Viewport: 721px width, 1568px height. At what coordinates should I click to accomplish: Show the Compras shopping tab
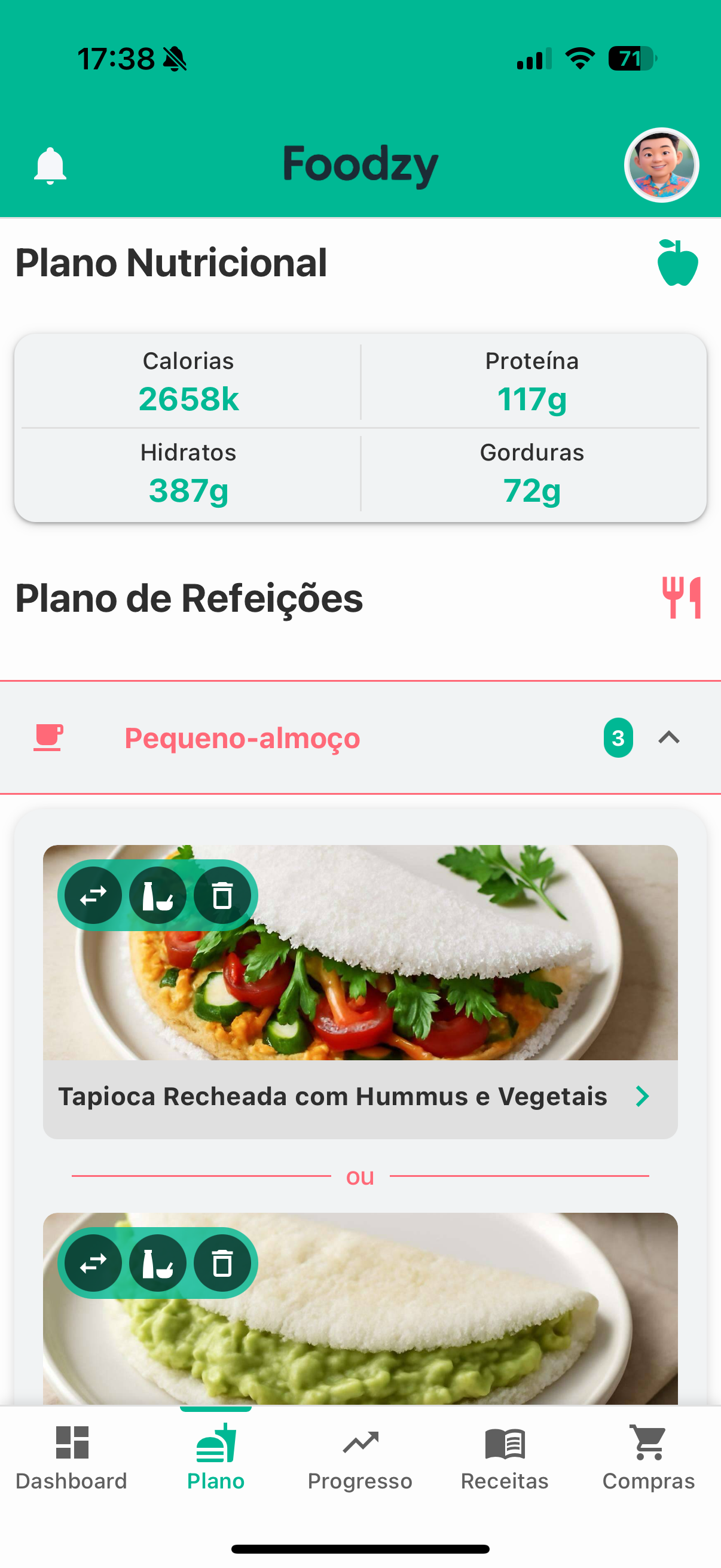click(x=649, y=1457)
